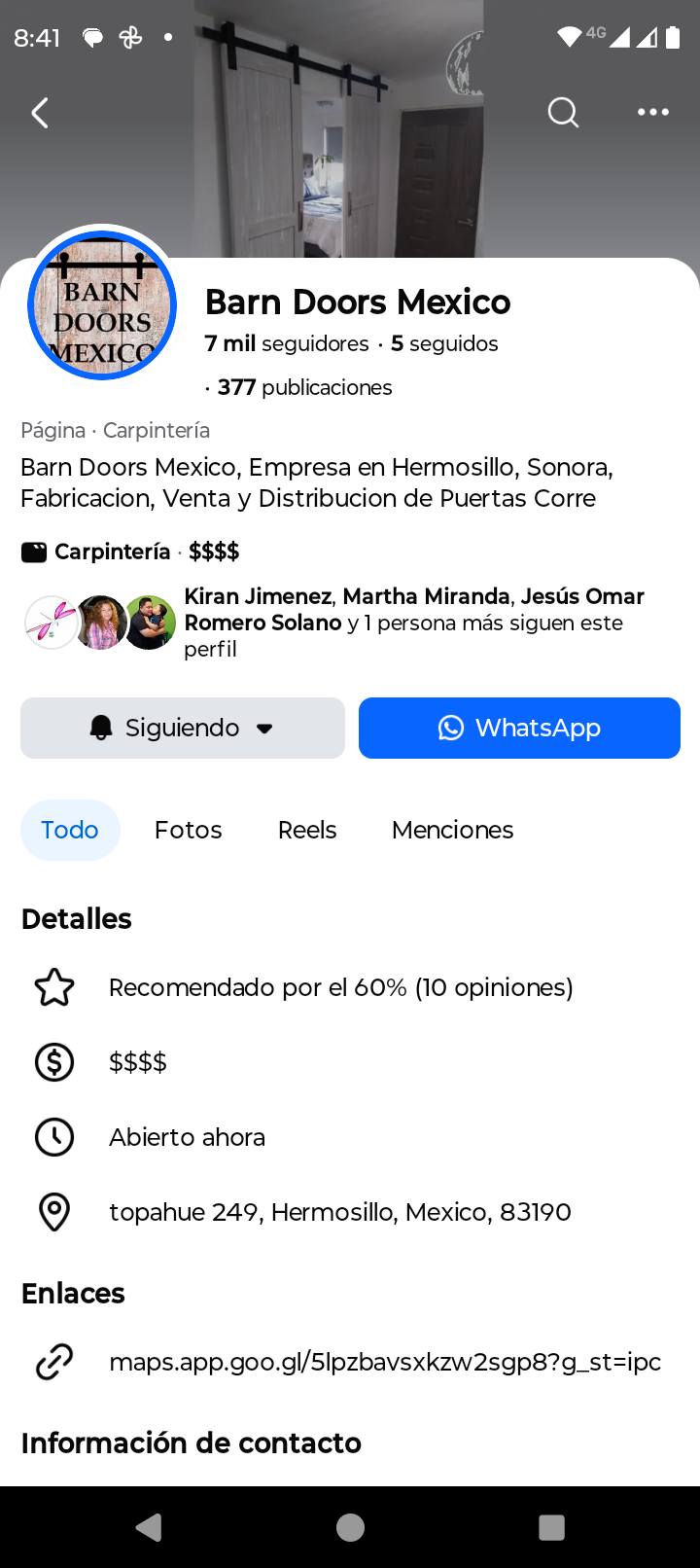Switch to the Reels tab
The width and height of the screenshot is (700, 1568).
(306, 830)
